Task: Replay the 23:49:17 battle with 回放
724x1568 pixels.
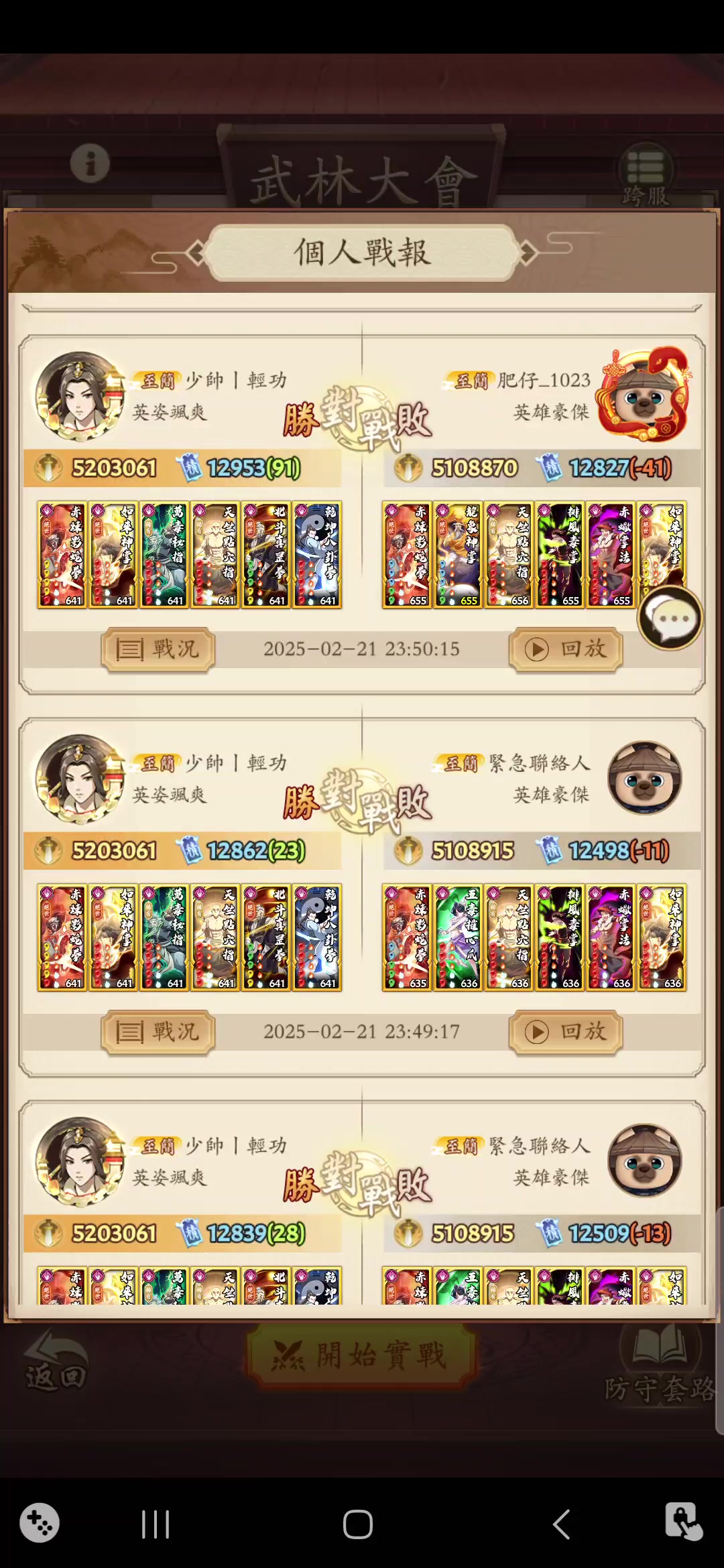Action: (566, 1032)
